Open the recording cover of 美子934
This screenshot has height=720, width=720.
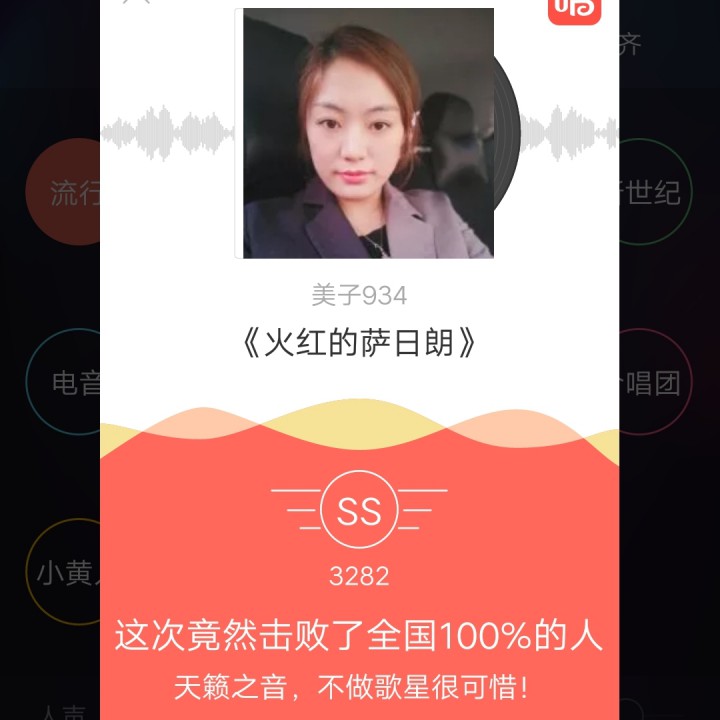tap(367, 133)
